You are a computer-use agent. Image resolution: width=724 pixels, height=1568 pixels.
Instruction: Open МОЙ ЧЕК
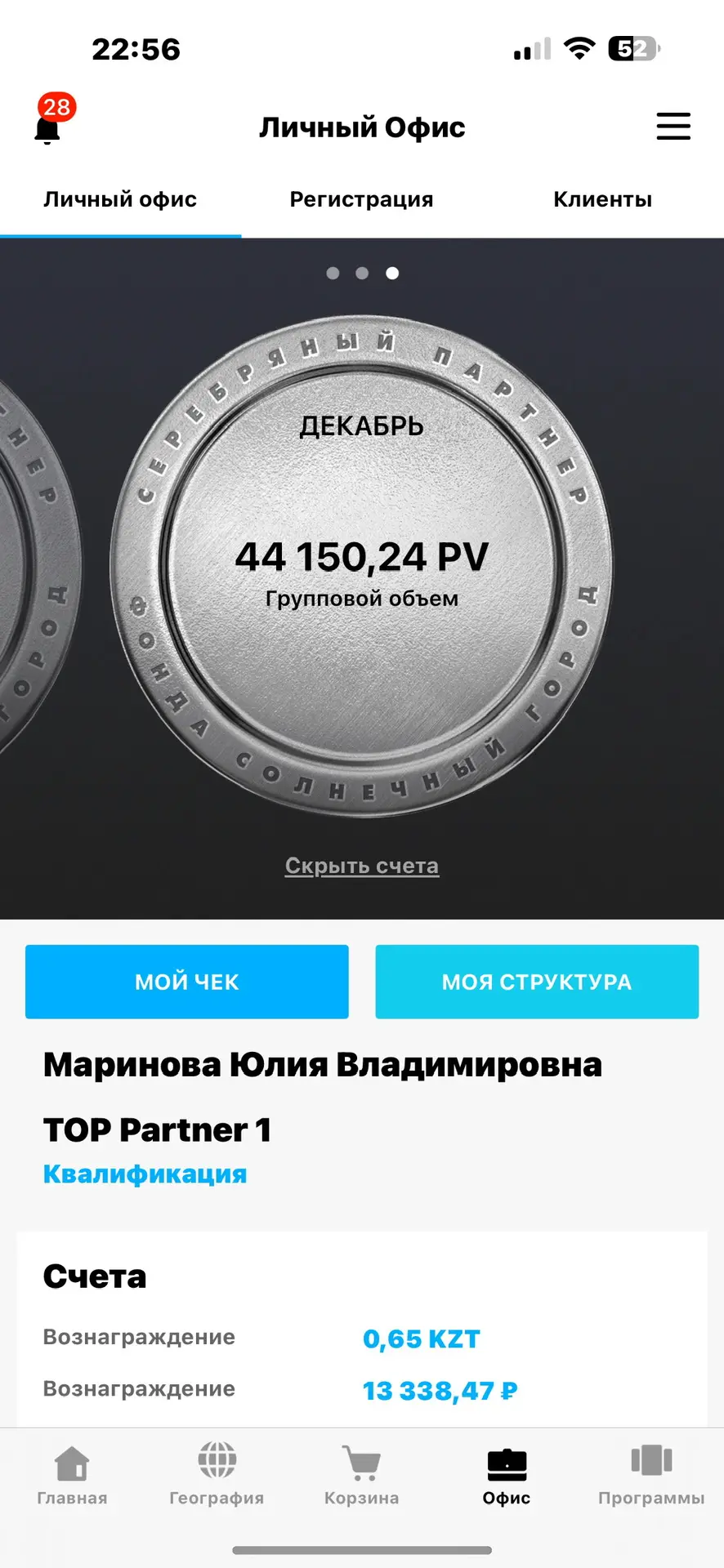point(187,982)
